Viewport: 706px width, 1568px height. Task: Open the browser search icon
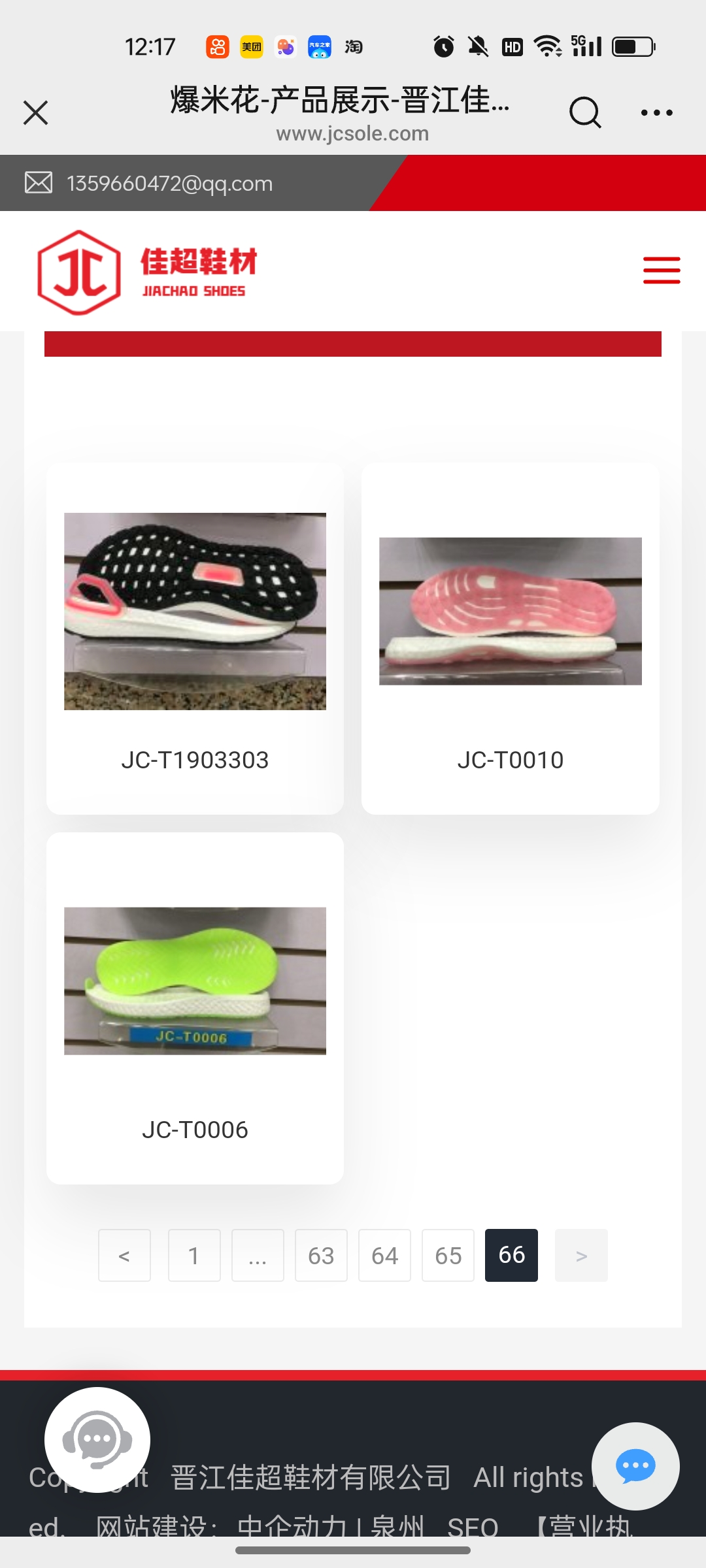(584, 112)
